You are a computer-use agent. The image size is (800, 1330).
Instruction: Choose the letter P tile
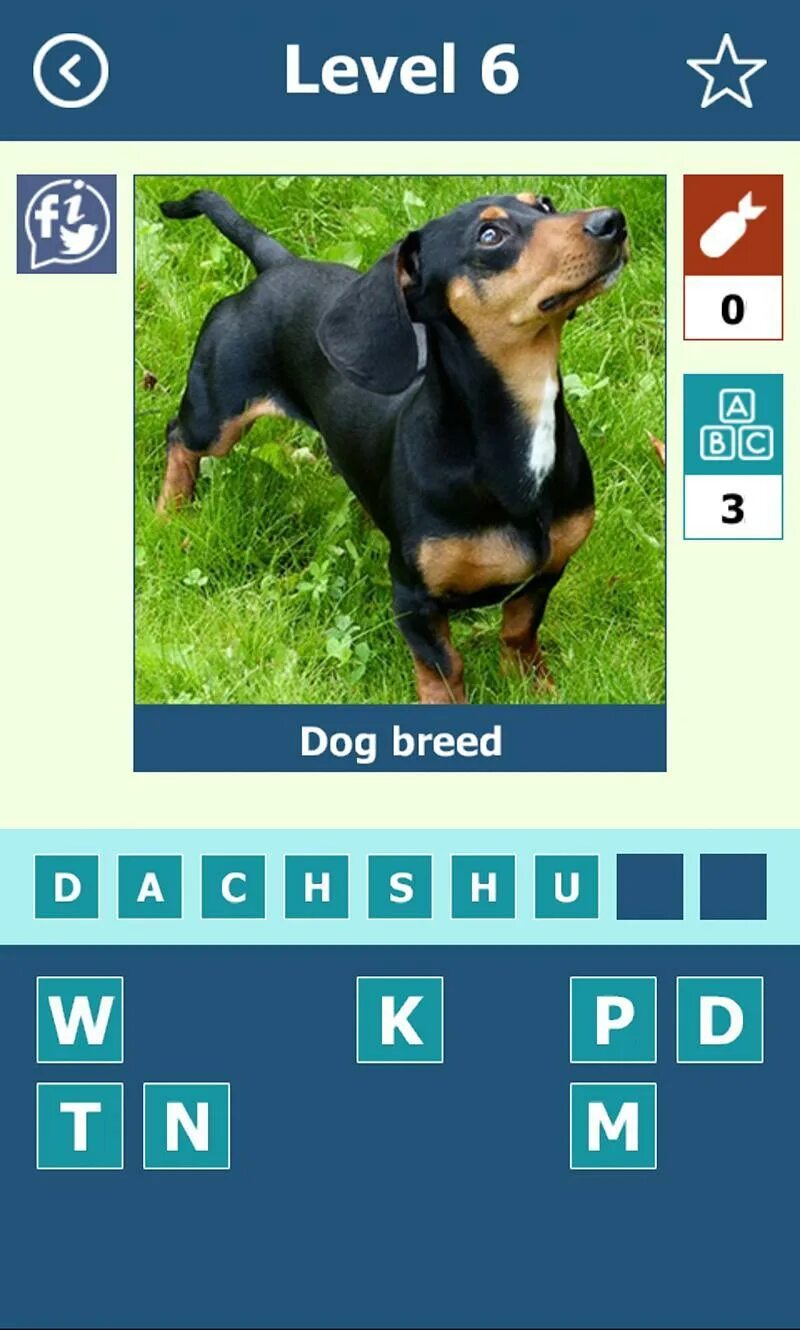coord(613,1020)
